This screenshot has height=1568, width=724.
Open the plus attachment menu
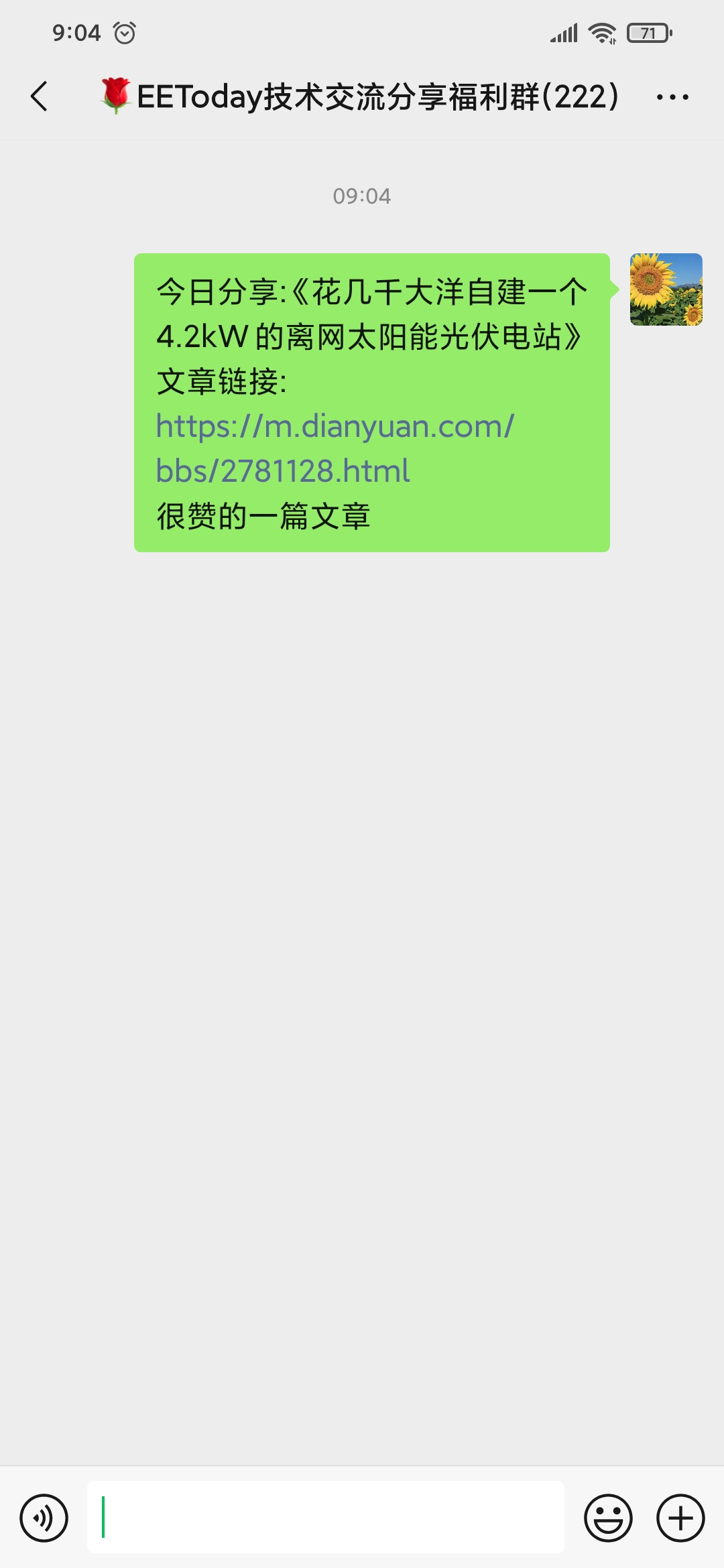(680, 1518)
